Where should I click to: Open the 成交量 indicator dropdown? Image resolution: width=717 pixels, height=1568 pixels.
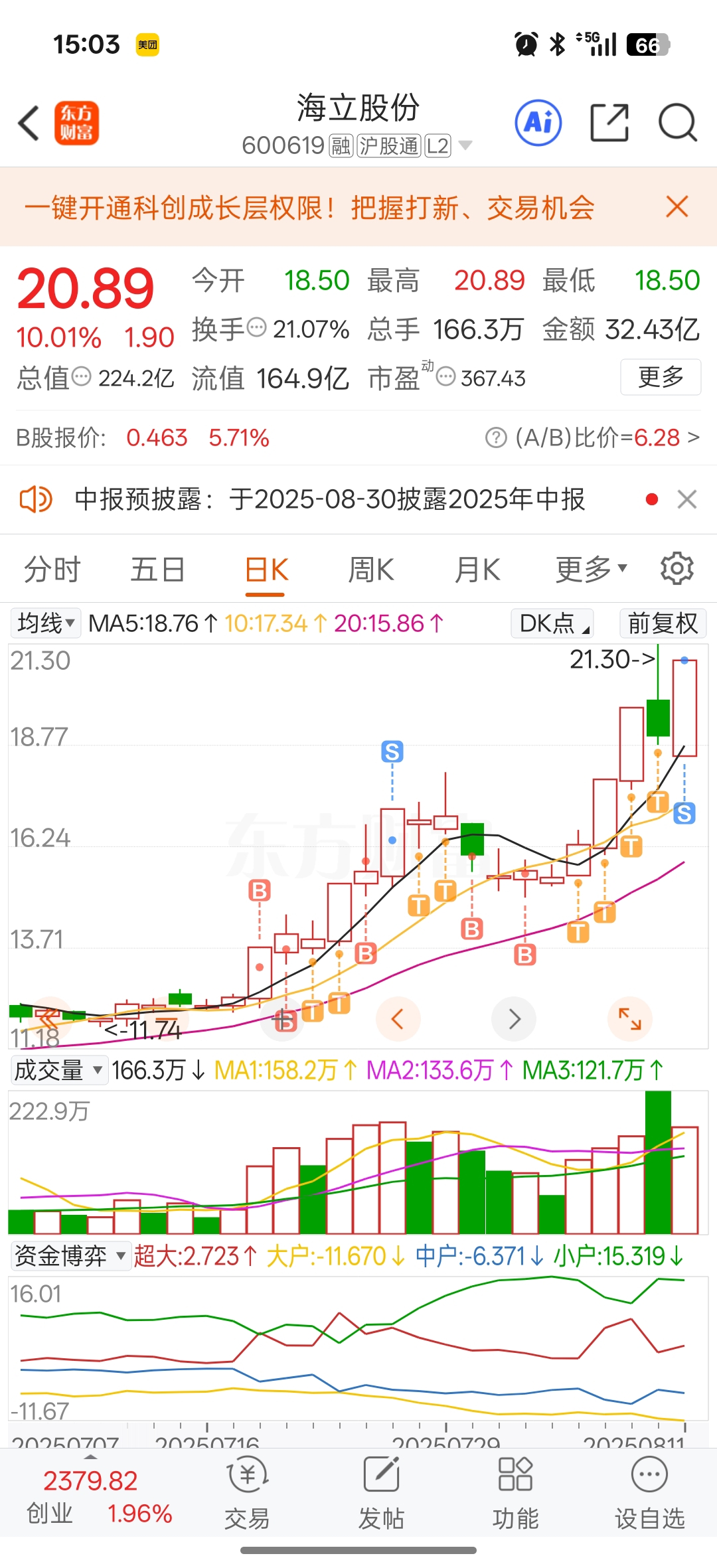59,1070
